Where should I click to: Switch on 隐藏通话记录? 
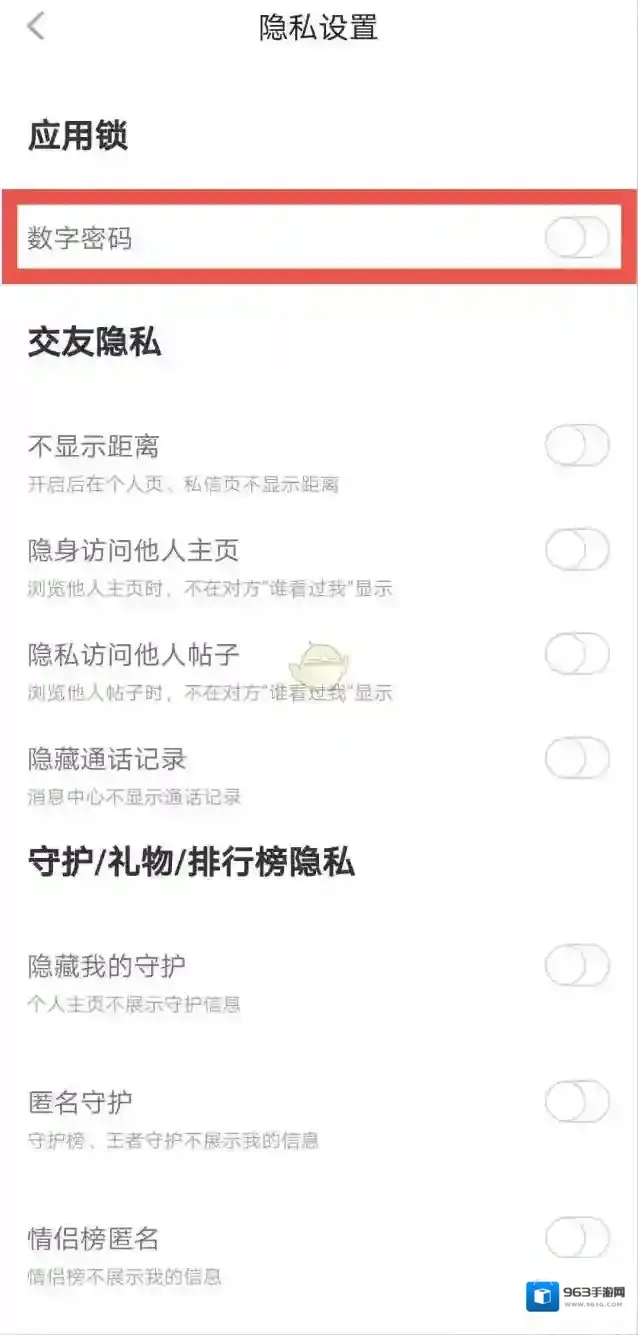tap(577, 759)
